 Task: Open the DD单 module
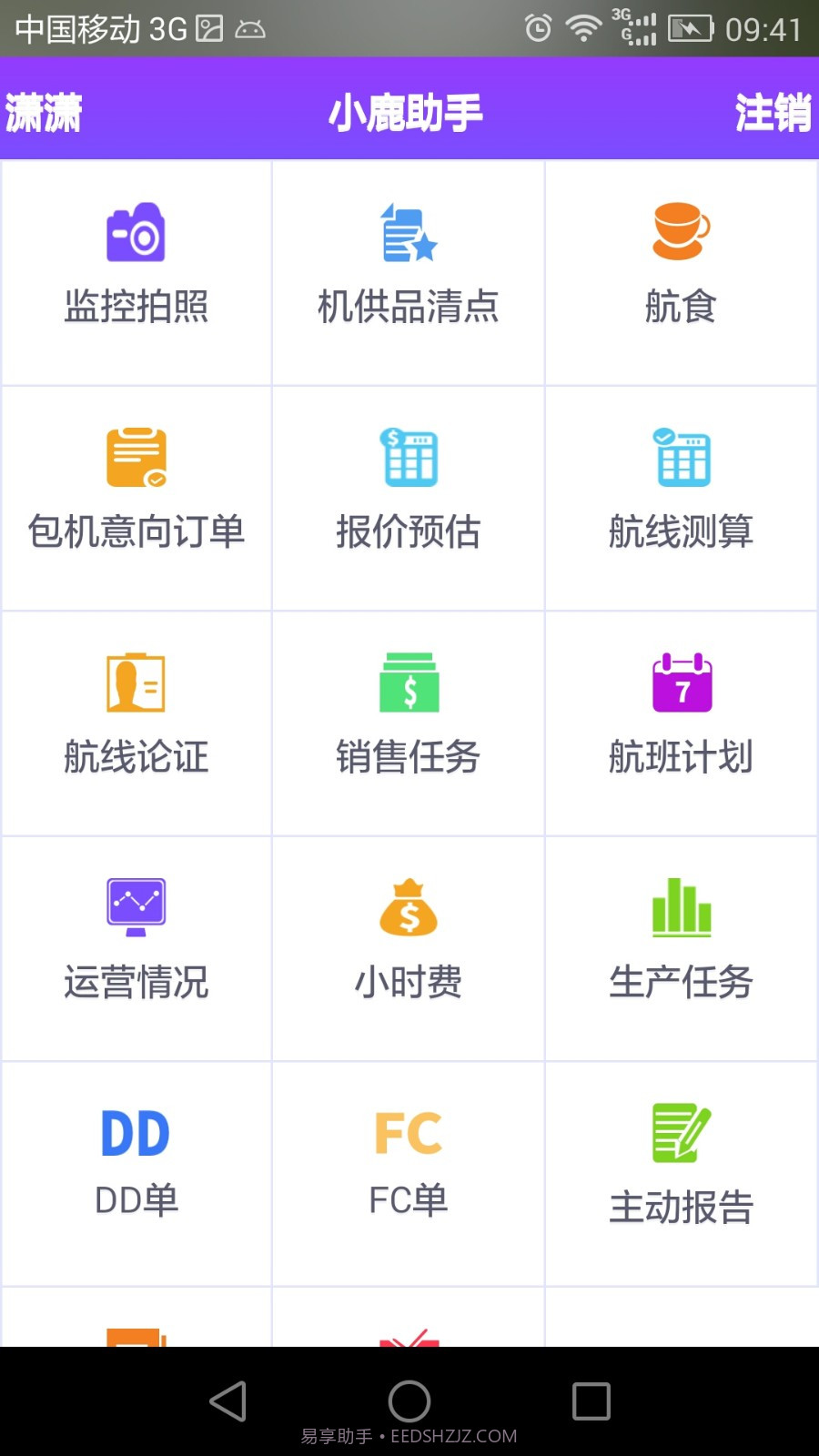135,1165
